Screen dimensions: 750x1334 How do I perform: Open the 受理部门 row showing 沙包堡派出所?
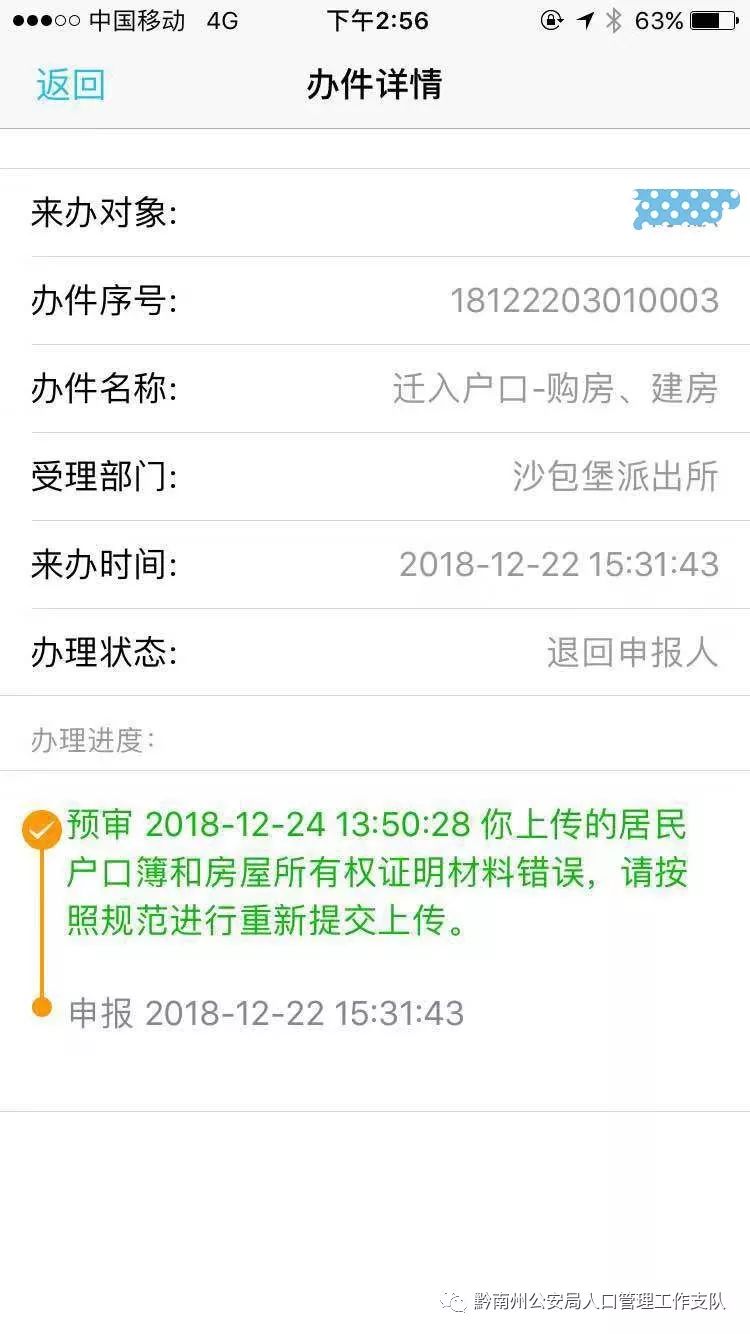coord(375,477)
